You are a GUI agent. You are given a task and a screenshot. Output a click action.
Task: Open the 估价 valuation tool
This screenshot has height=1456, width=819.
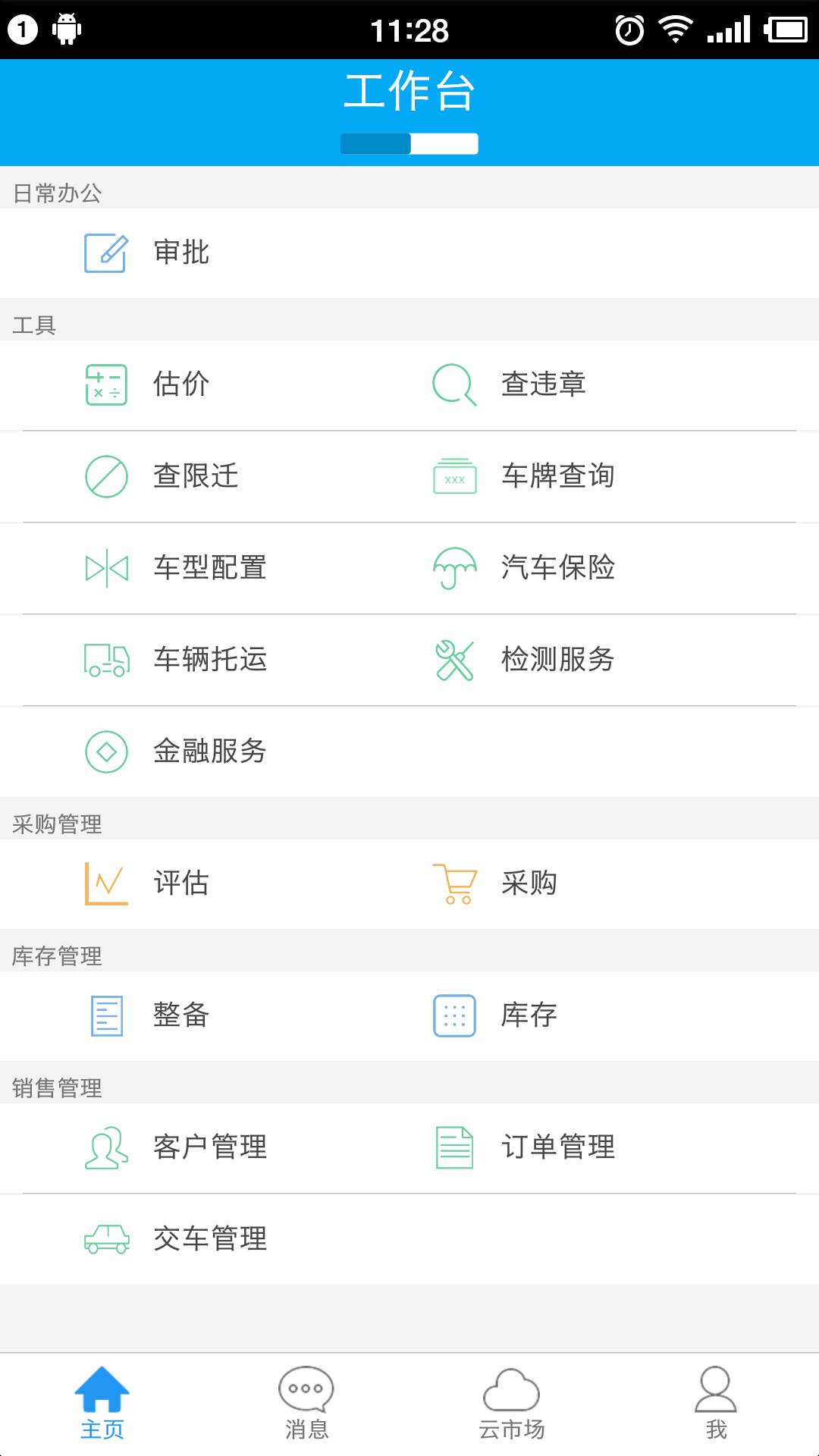click(205, 385)
